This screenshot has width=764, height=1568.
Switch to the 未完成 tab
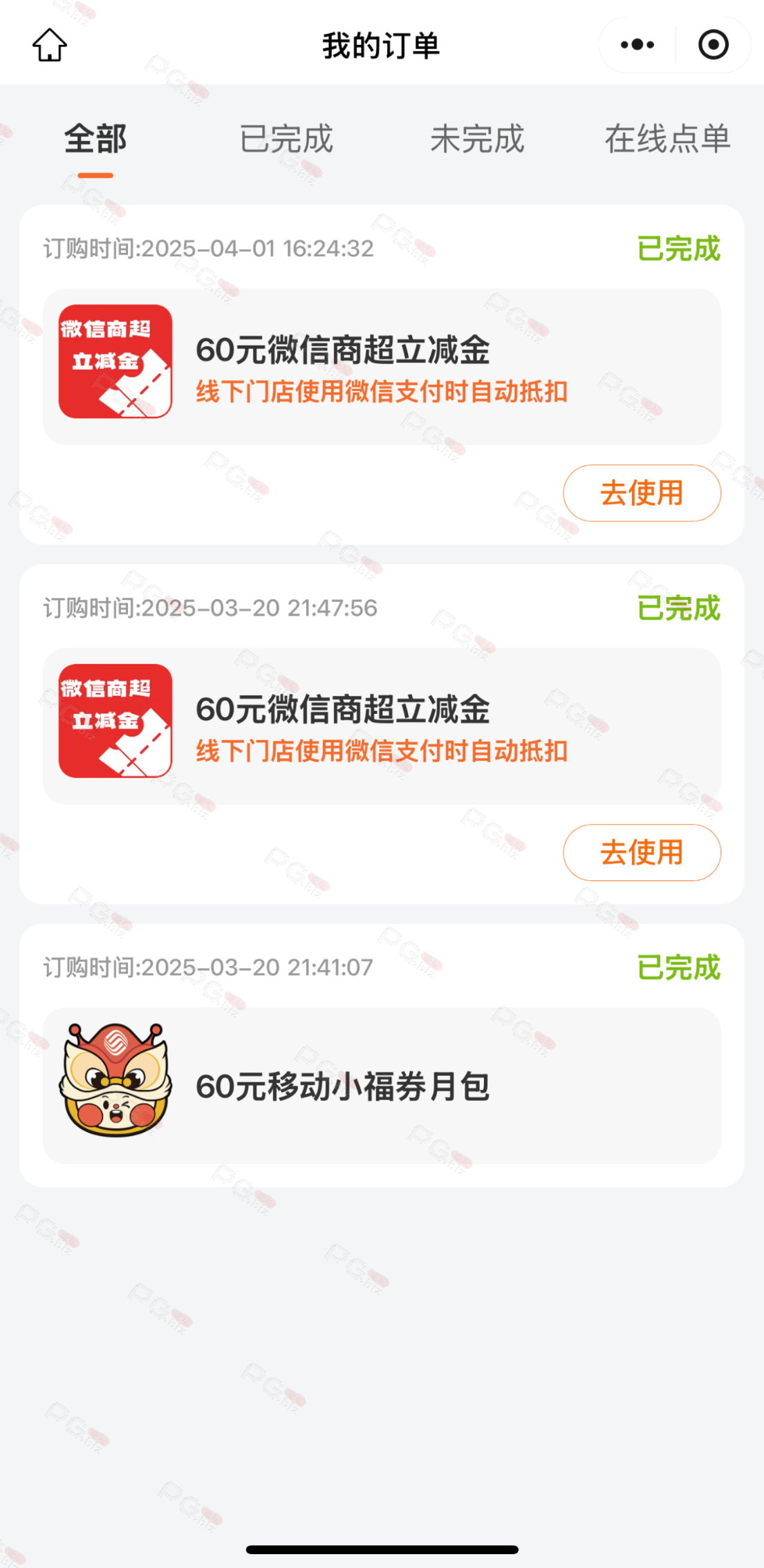pos(477,139)
